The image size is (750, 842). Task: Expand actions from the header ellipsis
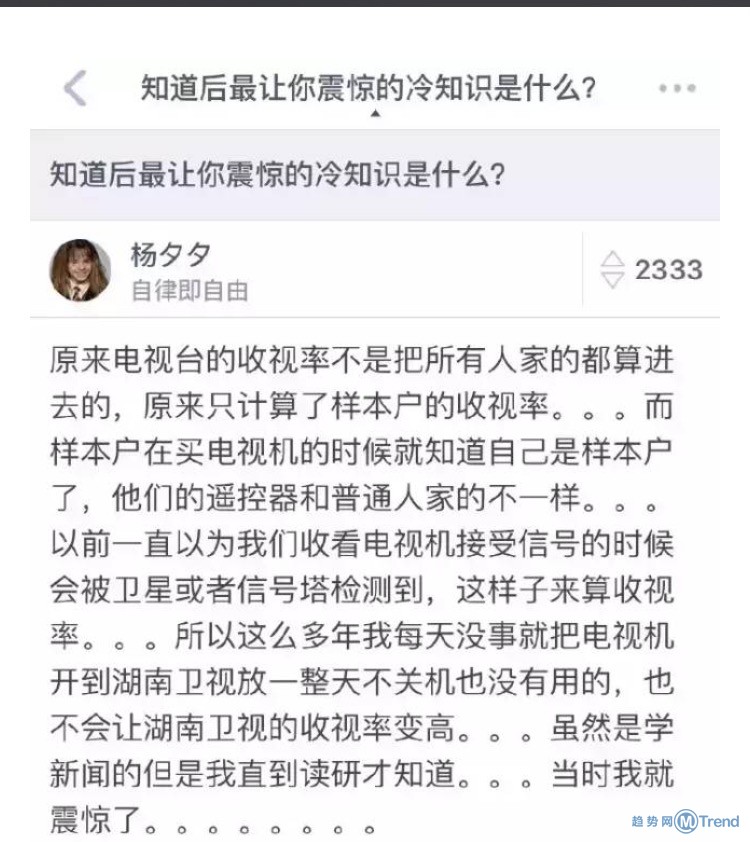click(x=679, y=87)
